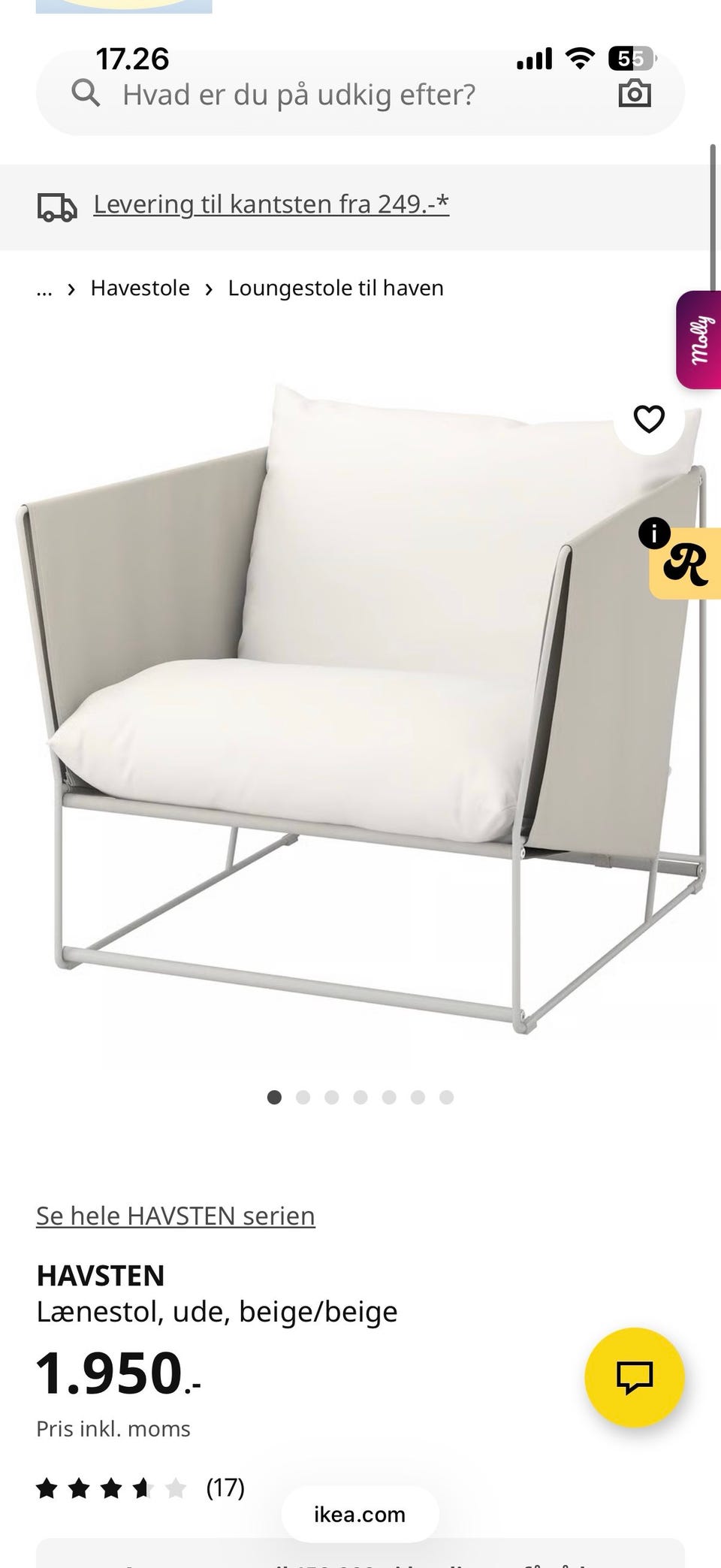This screenshot has width=721, height=1568.
Task: Go to the Havestole breadcrumb
Action: pyautogui.click(x=140, y=288)
